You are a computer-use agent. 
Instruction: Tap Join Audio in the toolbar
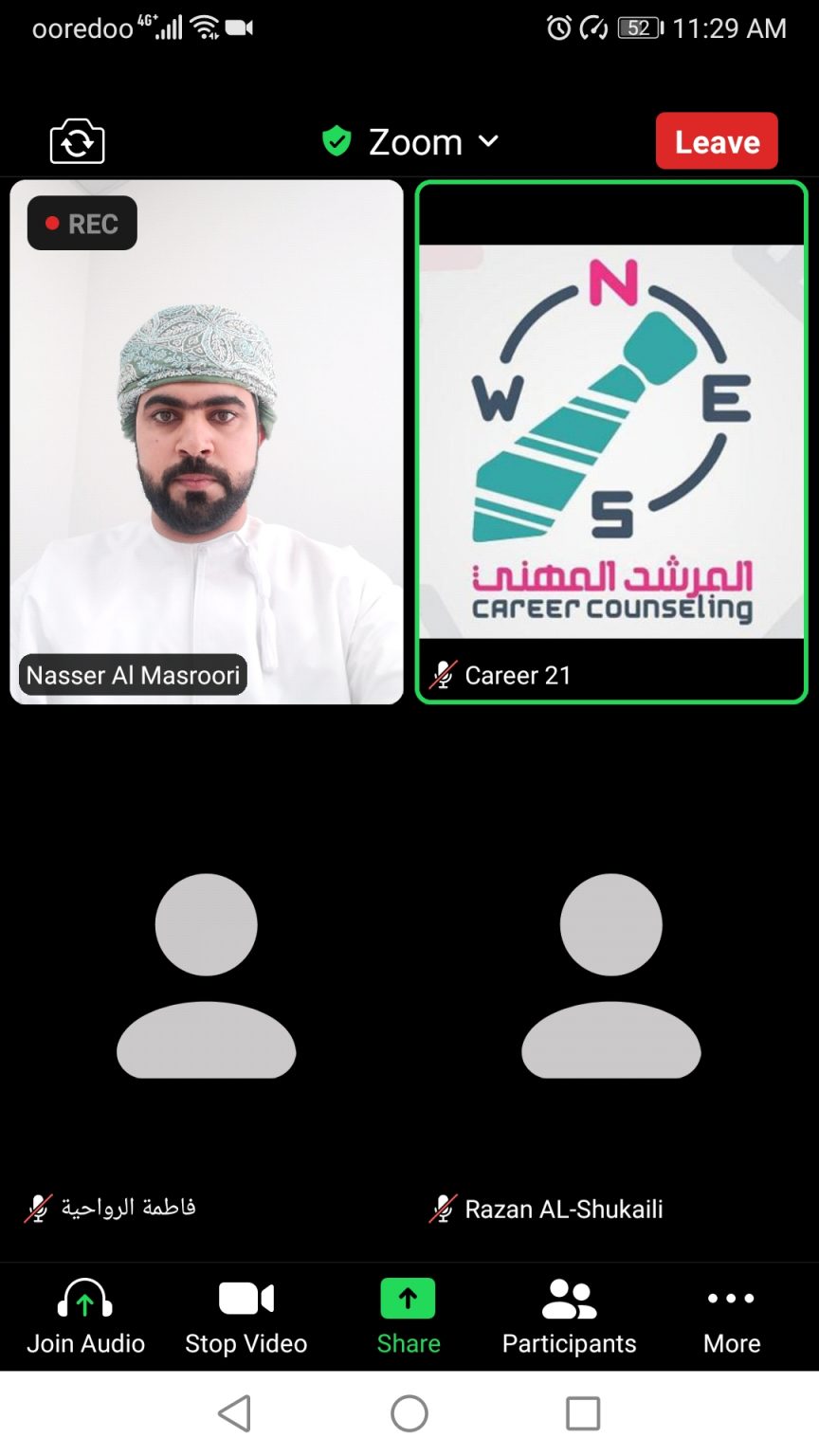pos(85,1316)
